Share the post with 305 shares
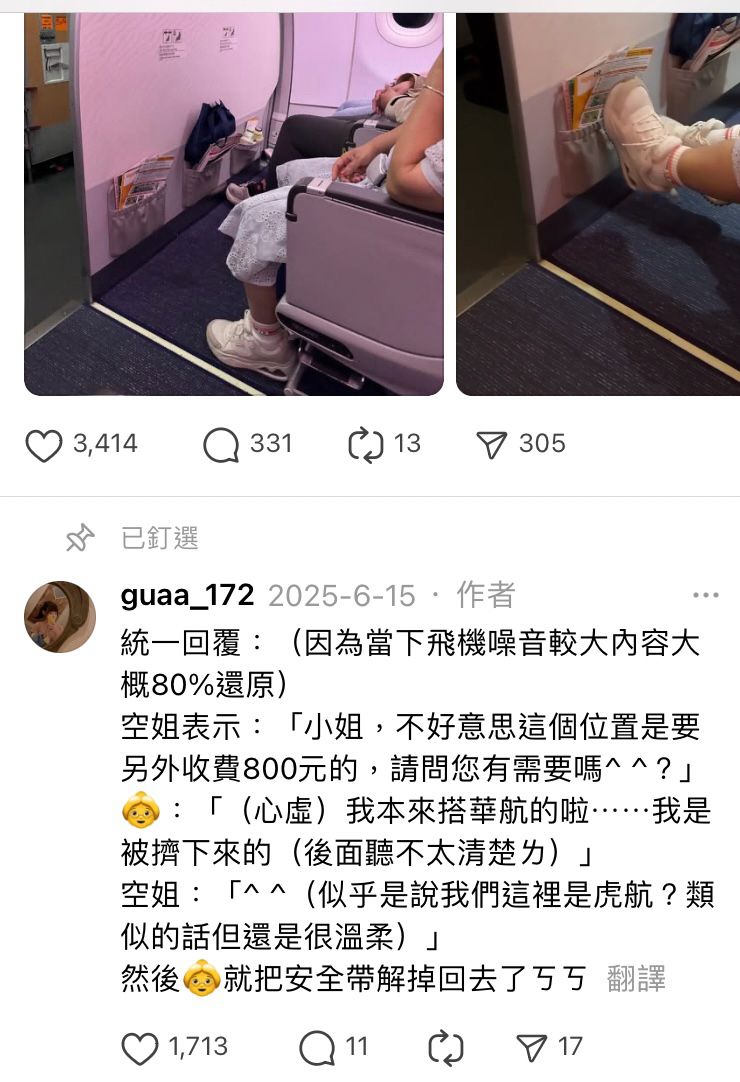Image resolution: width=740 pixels, height=1082 pixels. pos(492,445)
